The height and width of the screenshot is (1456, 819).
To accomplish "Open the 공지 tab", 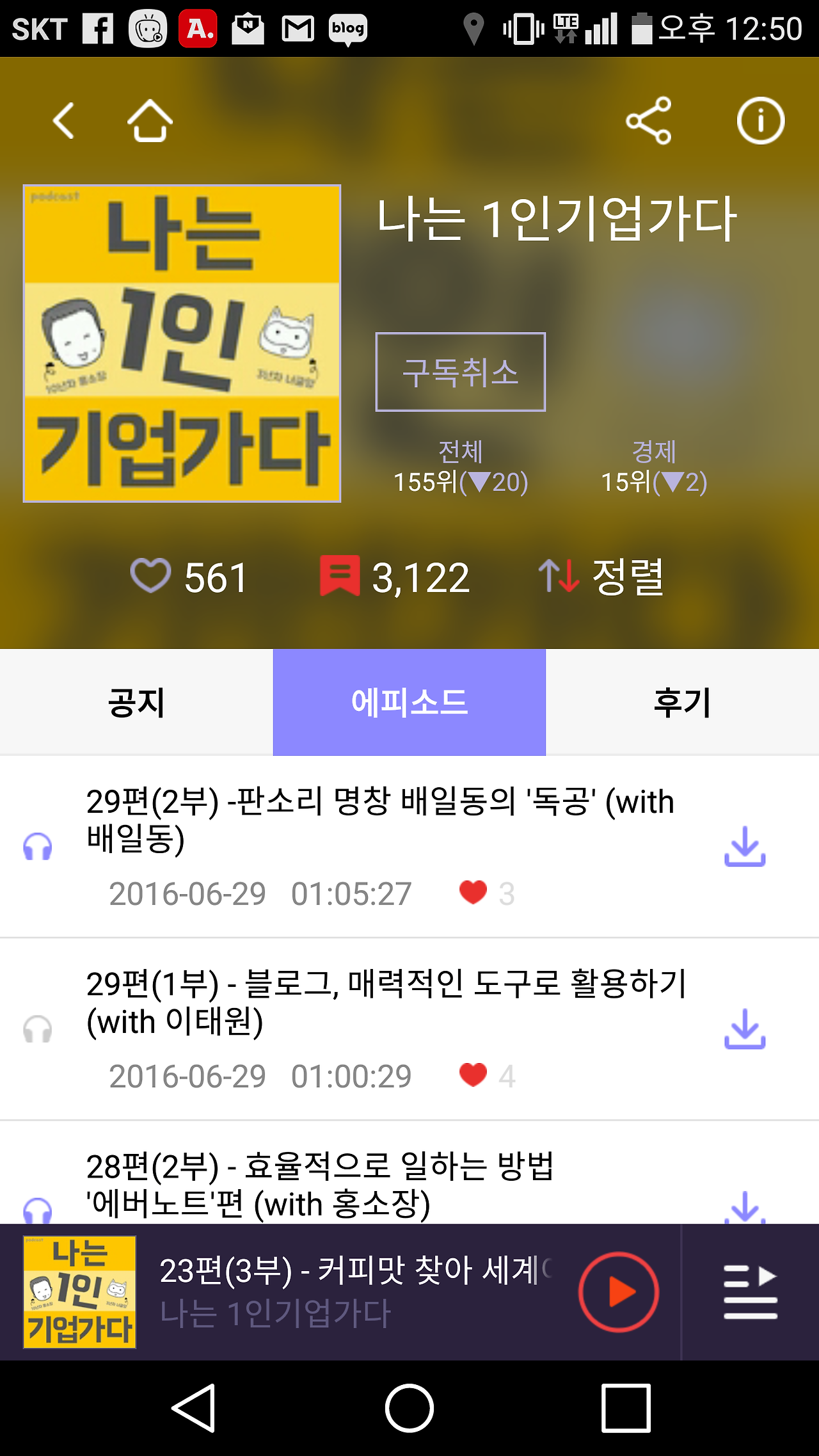I will coord(136,701).
